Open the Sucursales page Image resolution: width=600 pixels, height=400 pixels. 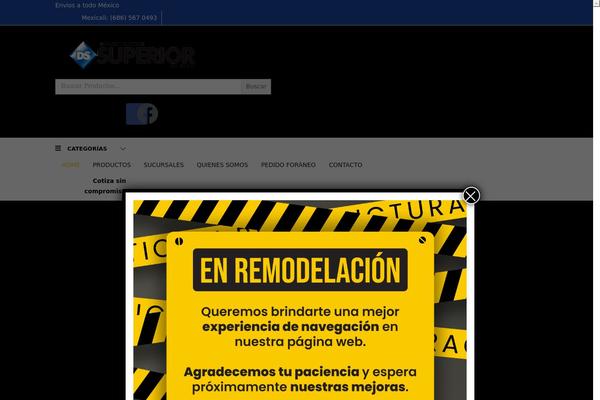163,165
